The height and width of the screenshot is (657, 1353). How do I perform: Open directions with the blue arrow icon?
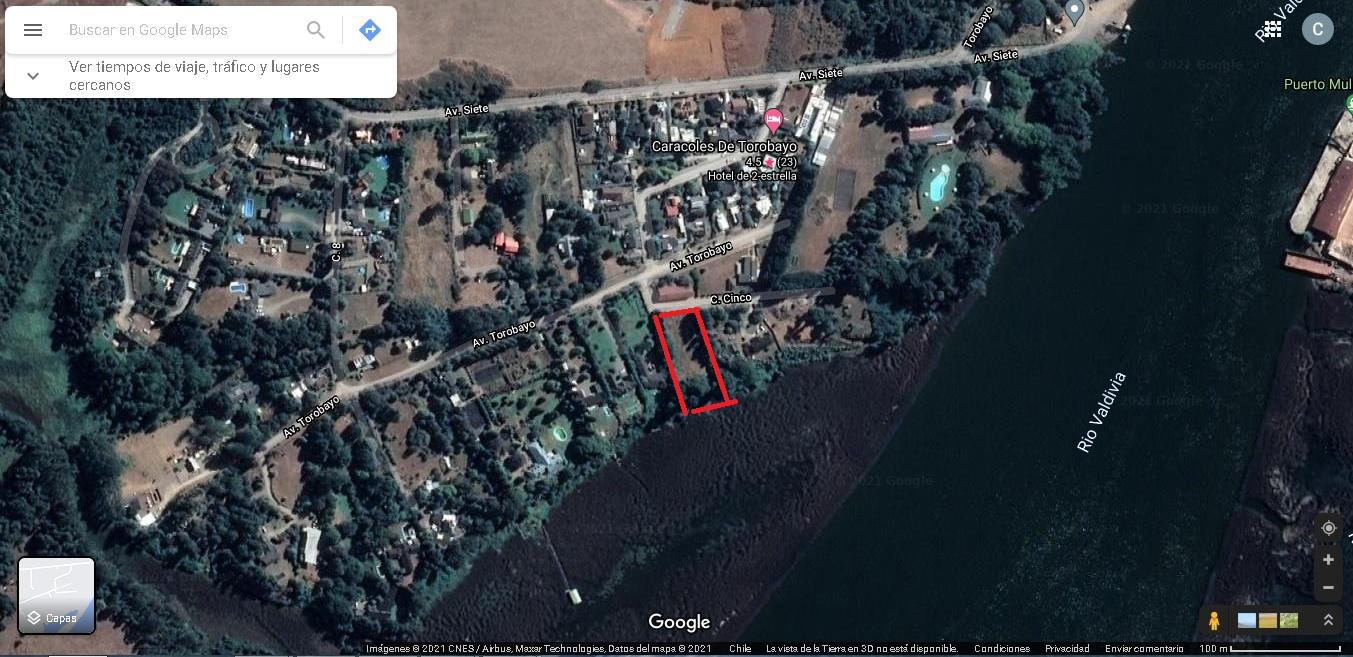pos(370,30)
